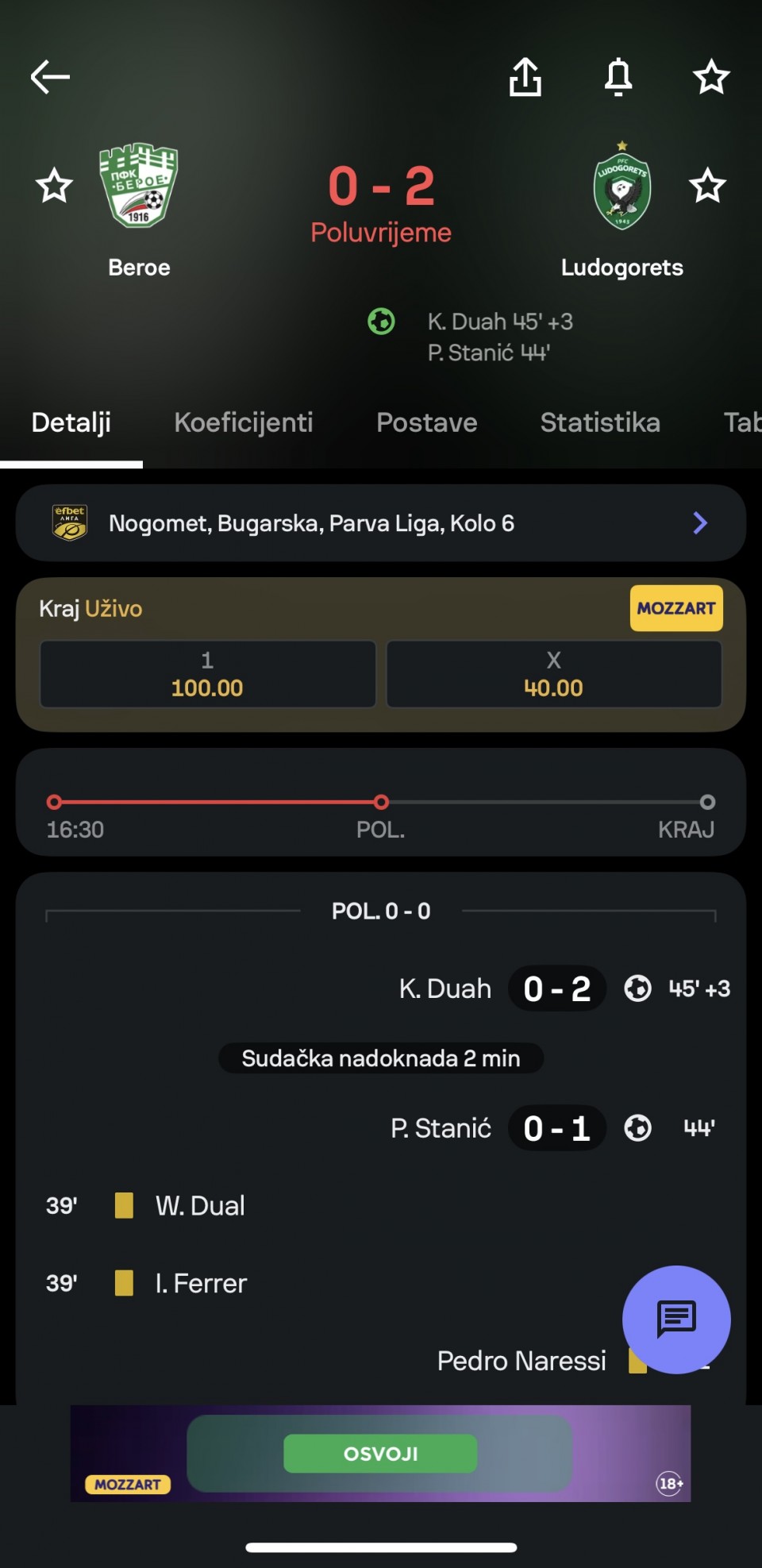Share this match
This screenshot has width=762, height=1568.
(x=525, y=77)
